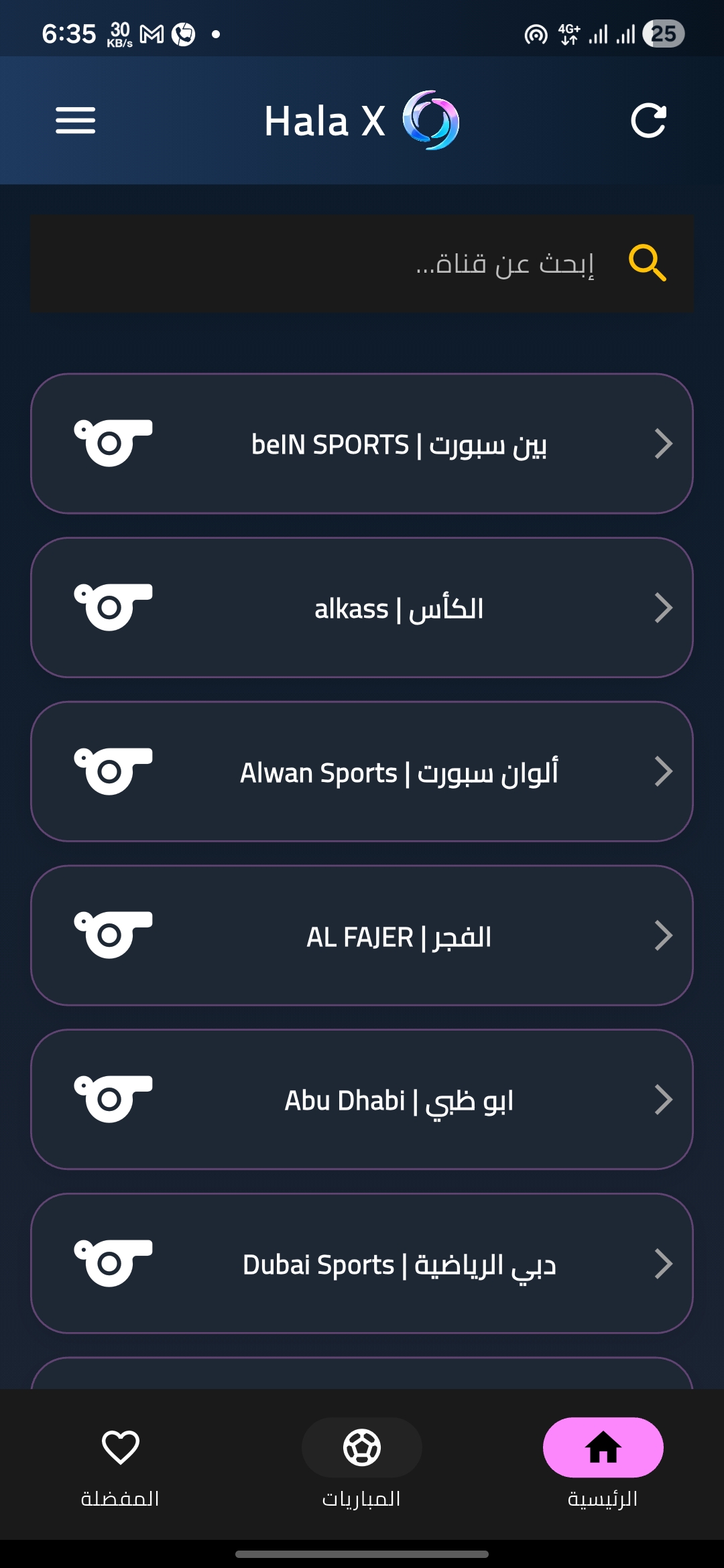Select the Dubai Sports channel entry
The width and height of the screenshot is (724, 1568).
pyautogui.click(x=362, y=1264)
